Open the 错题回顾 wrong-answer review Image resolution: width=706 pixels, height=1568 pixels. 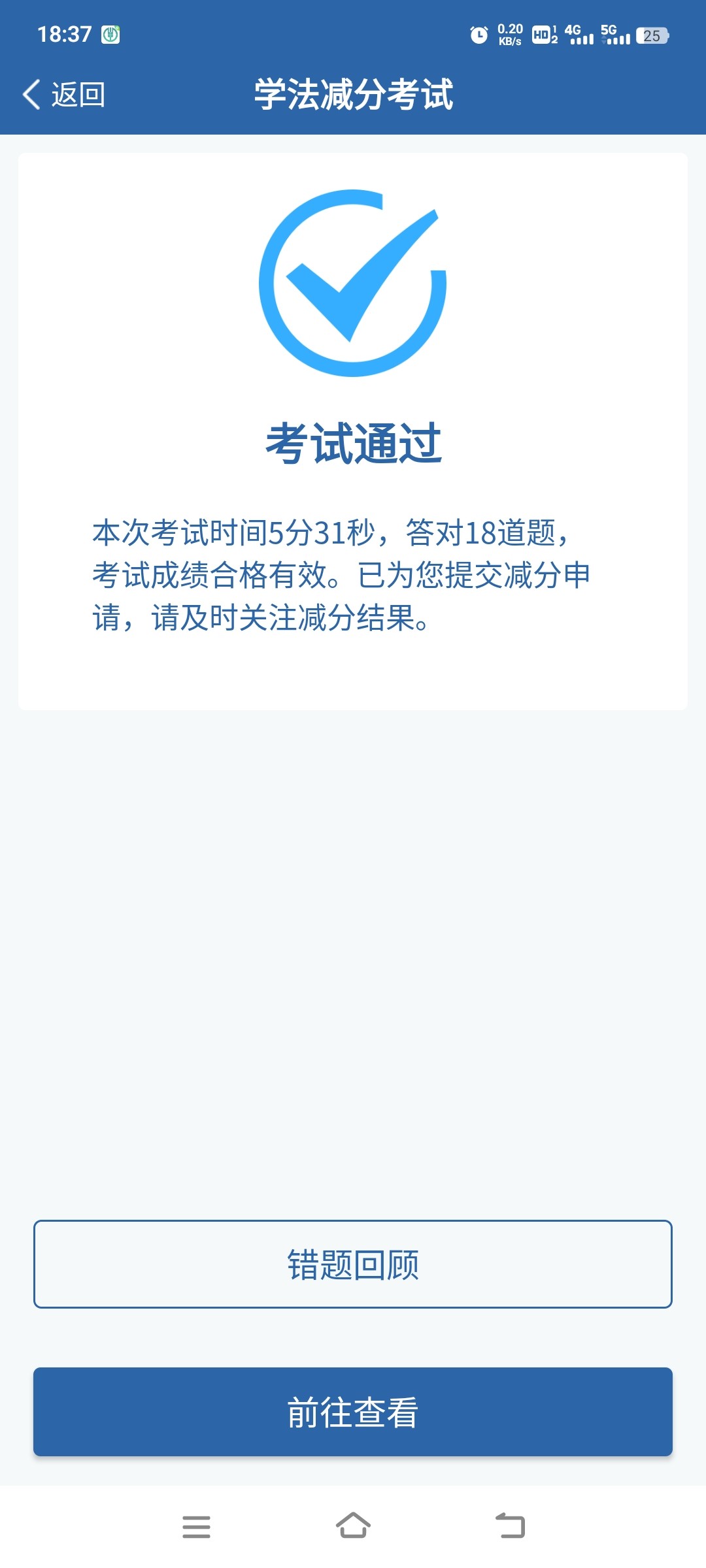tap(353, 1264)
